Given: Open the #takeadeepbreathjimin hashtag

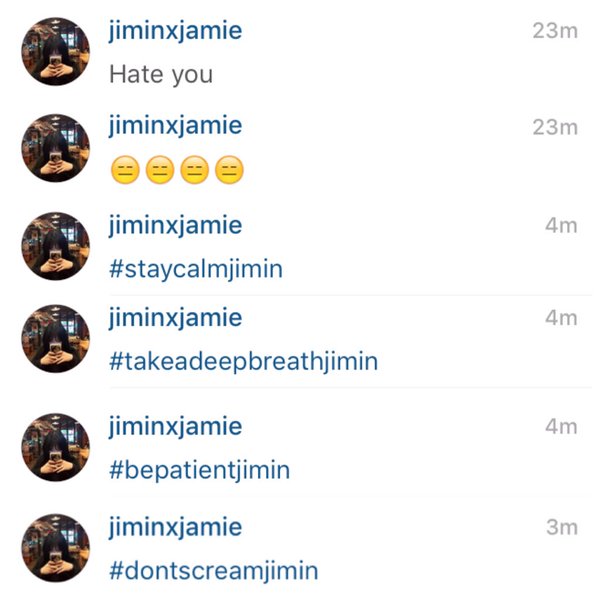Looking at the screenshot, I should 243,361.
